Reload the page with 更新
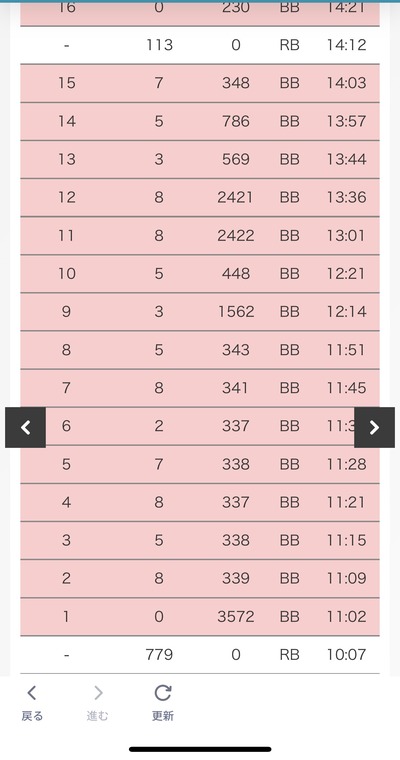 click(x=162, y=703)
